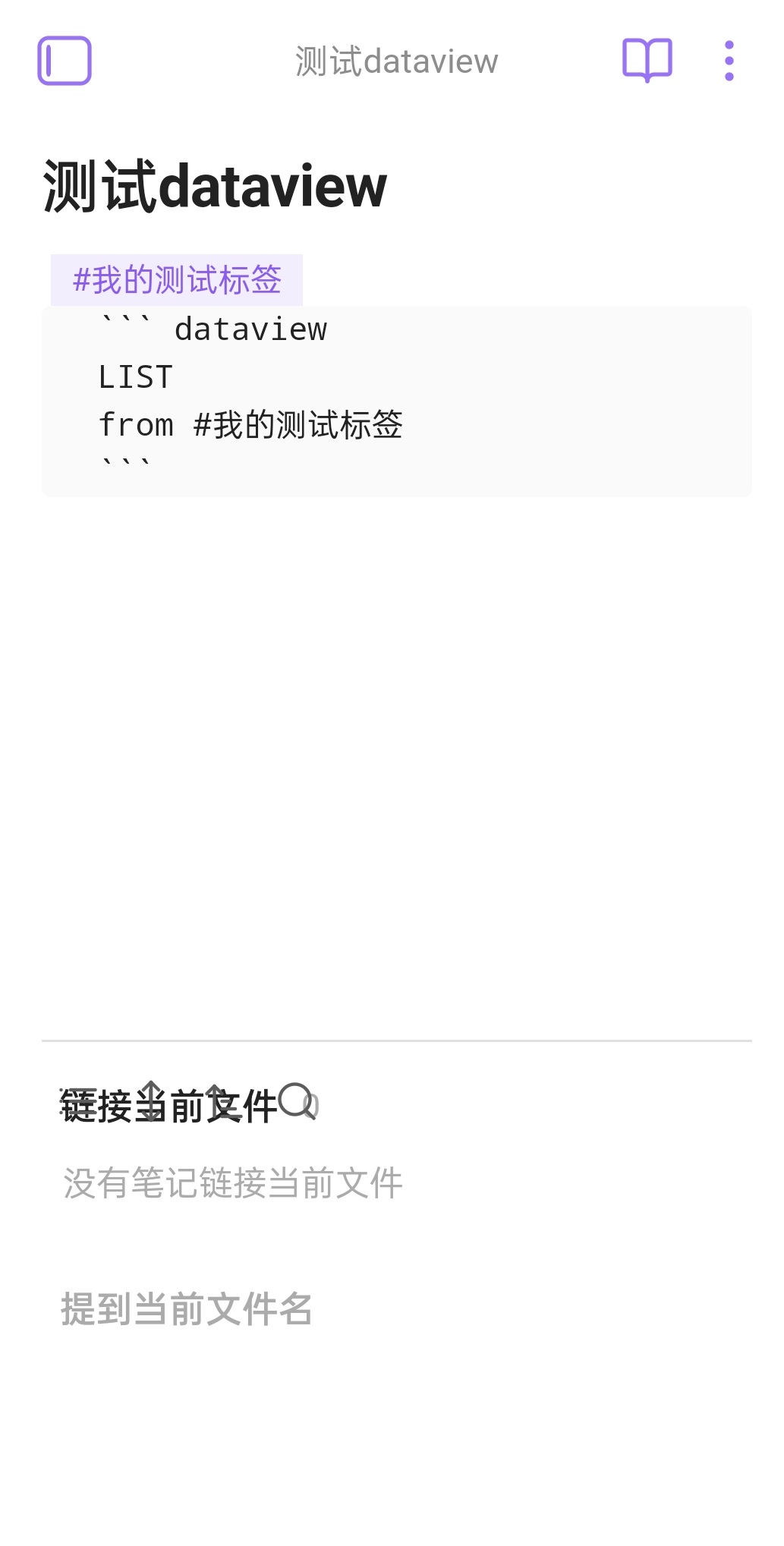Viewport: 784px width, 1546px height.
Task: Open backlinks search magnifier icon
Action: pyautogui.click(x=296, y=1101)
